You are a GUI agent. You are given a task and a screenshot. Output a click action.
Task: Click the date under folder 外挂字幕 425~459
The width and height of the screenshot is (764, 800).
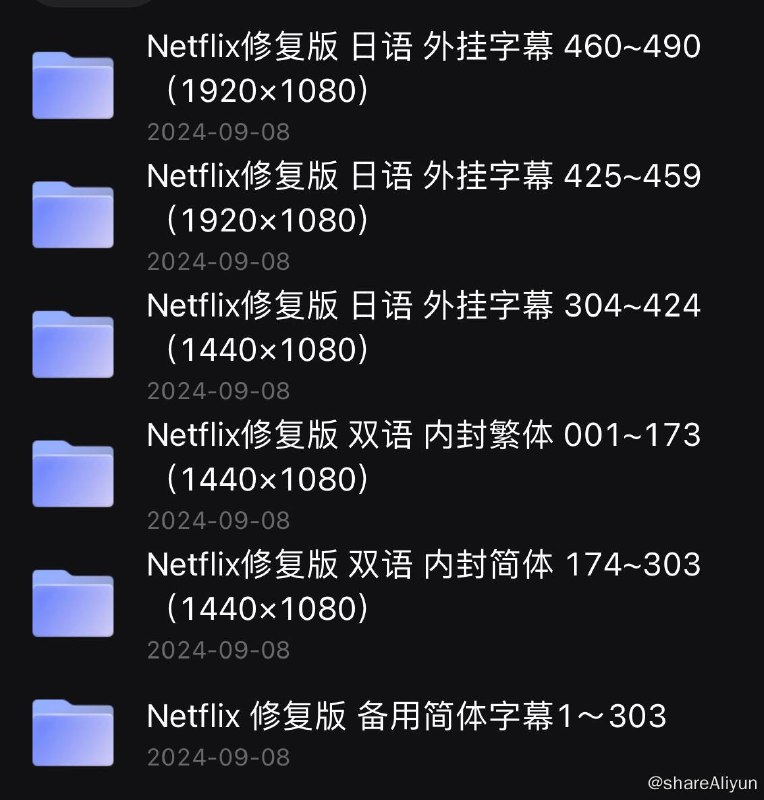tap(219, 261)
